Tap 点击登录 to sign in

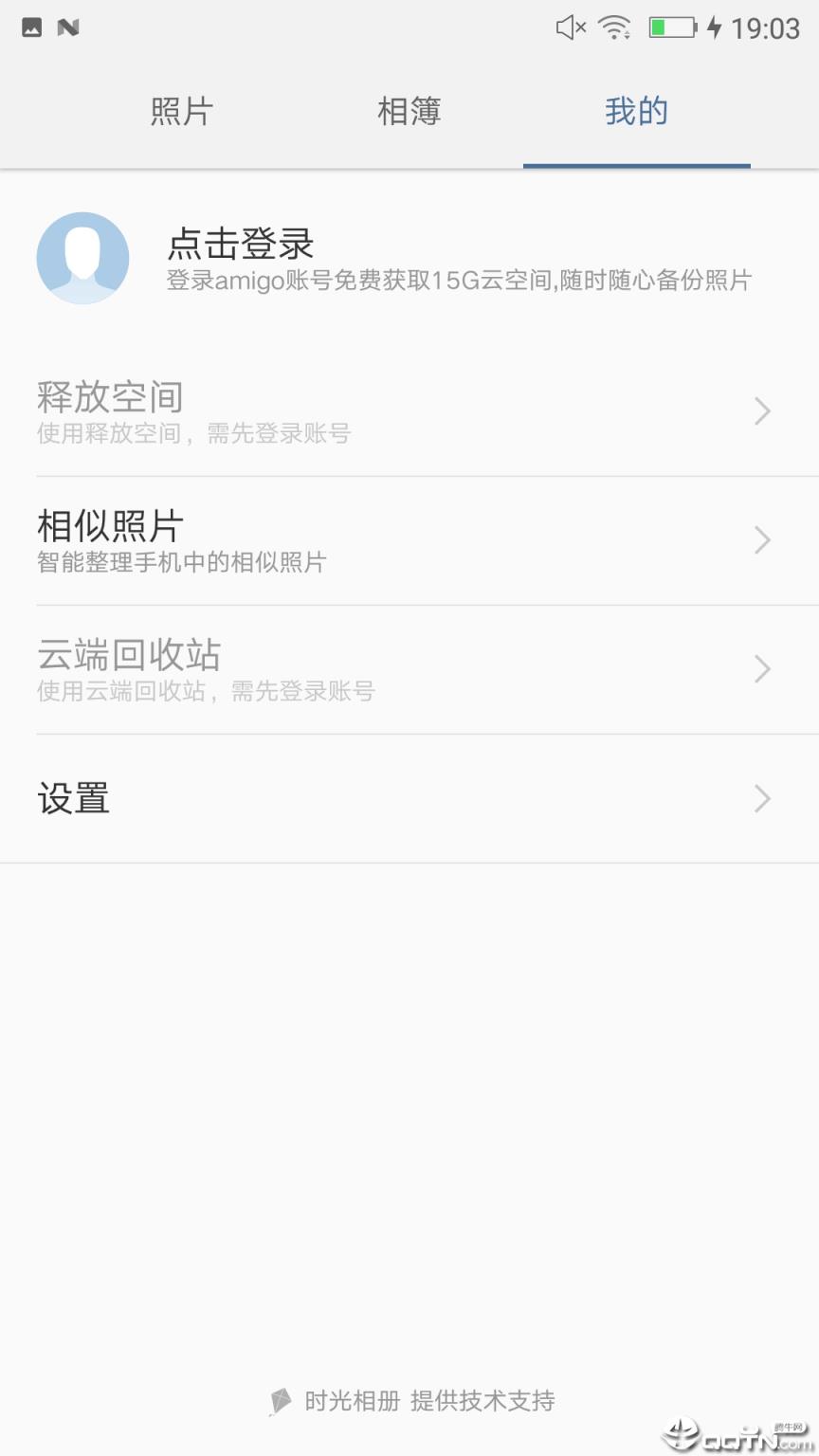pyautogui.click(x=241, y=245)
